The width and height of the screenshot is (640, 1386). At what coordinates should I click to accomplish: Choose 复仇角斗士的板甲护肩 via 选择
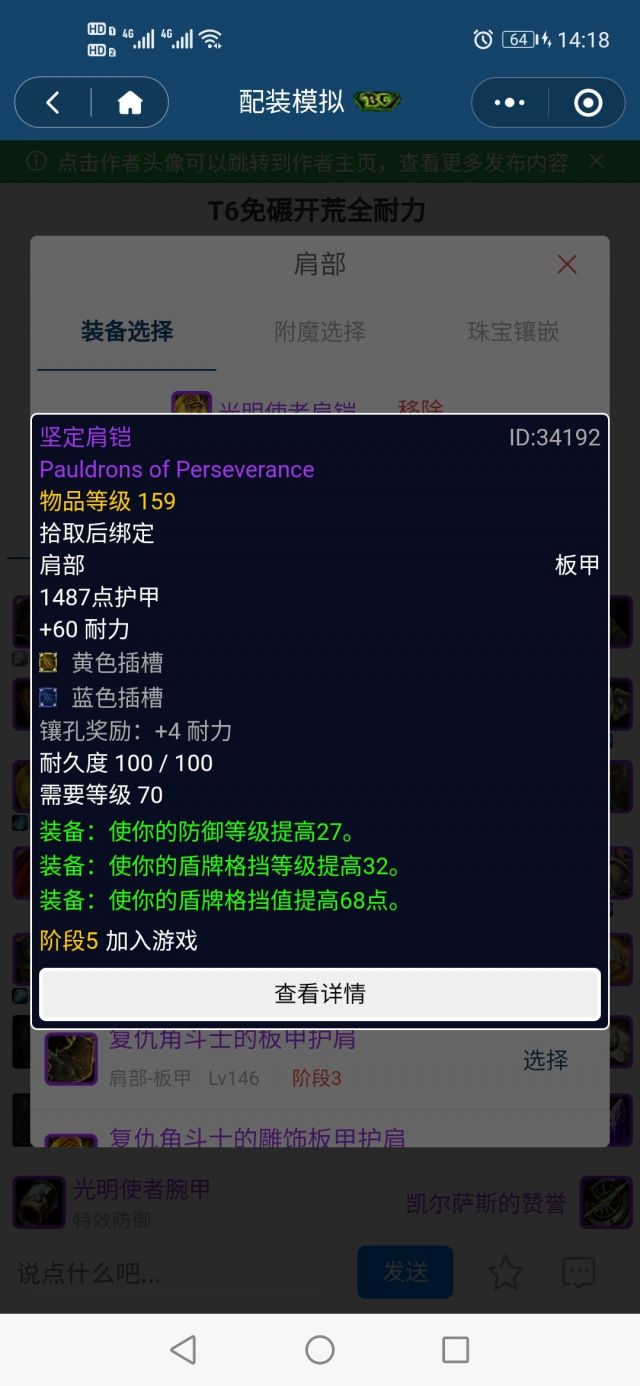tap(545, 1060)
